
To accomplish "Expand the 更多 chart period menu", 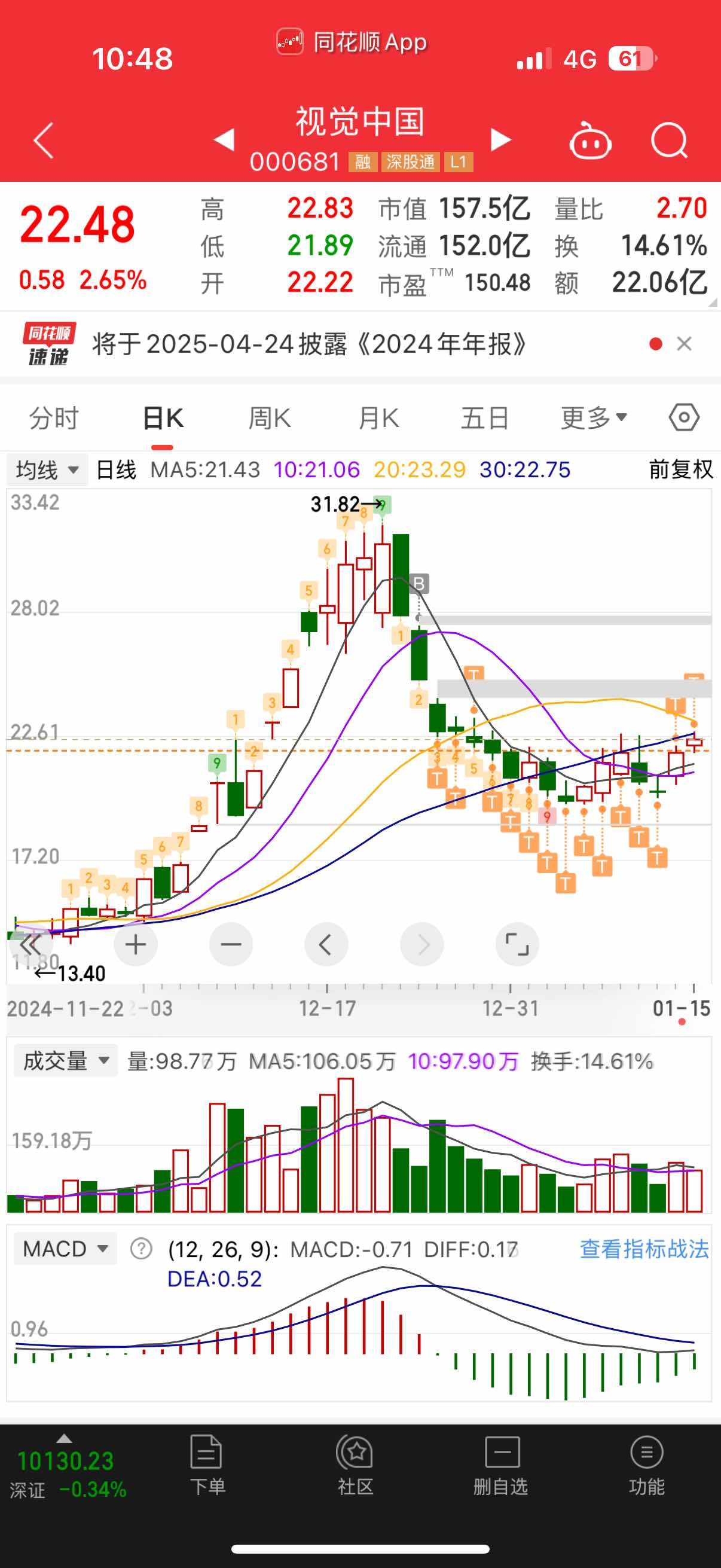I will (x=593, y=418).
